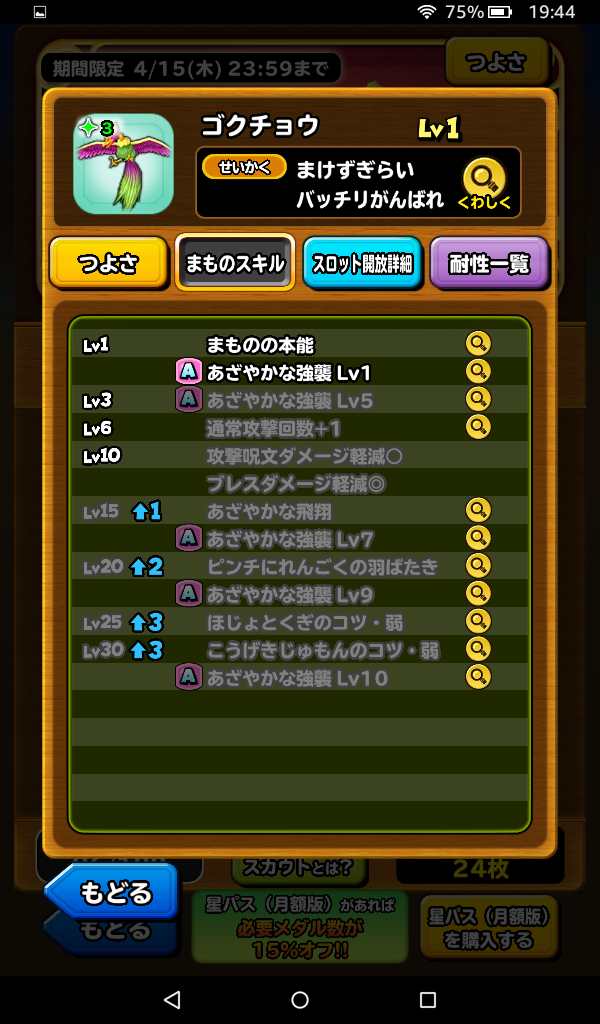View details for まものの本能
This screenshot has width=600, height=1024.
click(x=479, y=345)
